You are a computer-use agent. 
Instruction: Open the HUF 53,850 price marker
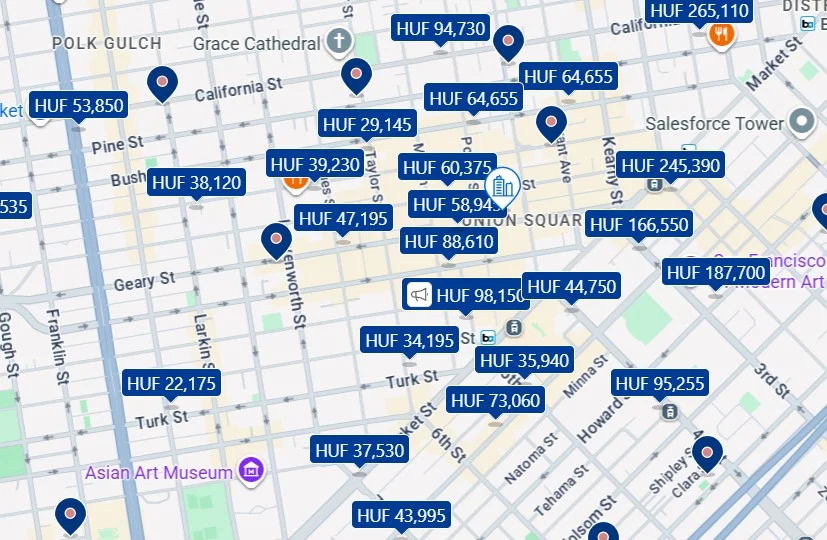coord(78,106)
